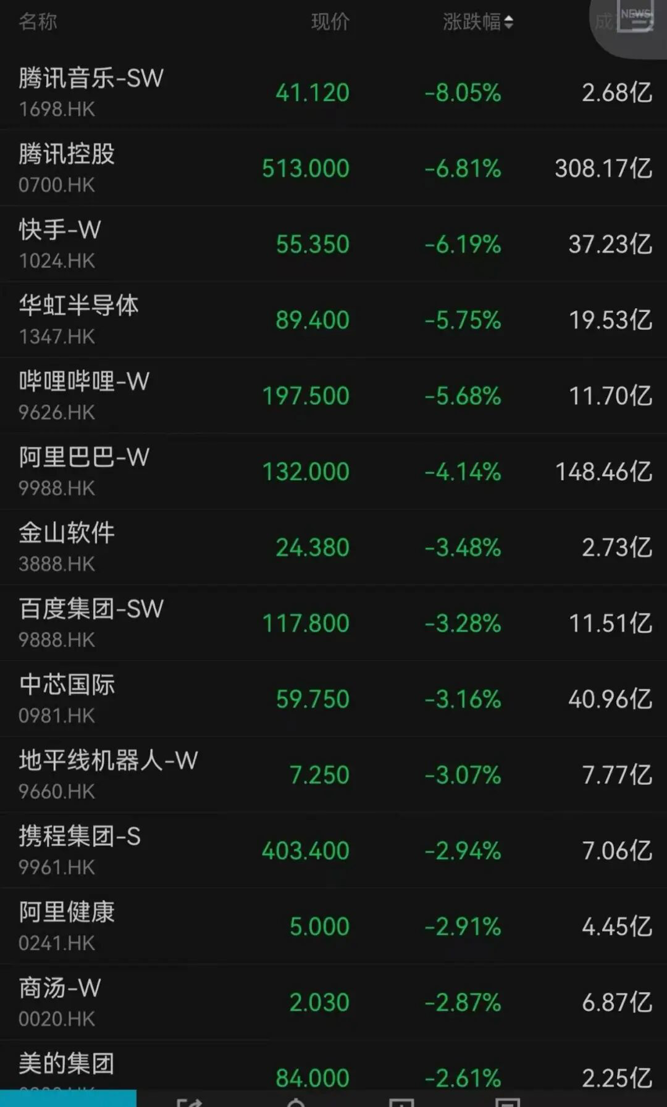
Task: View 快手-W stock quote
Action: point(60,243)
